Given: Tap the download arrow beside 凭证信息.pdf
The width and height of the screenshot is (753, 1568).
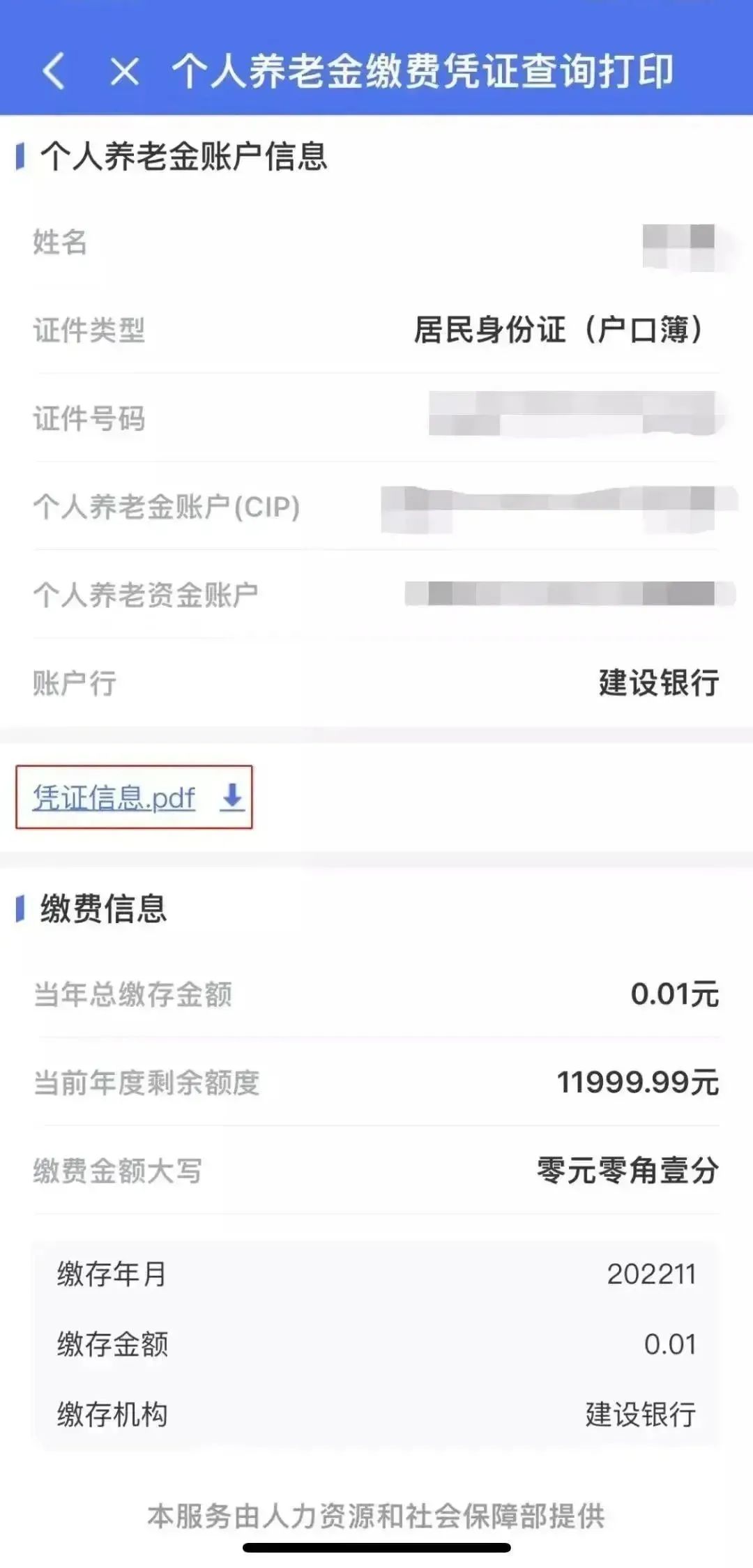Looking at the screenshot, I should [x=231, y=797].
